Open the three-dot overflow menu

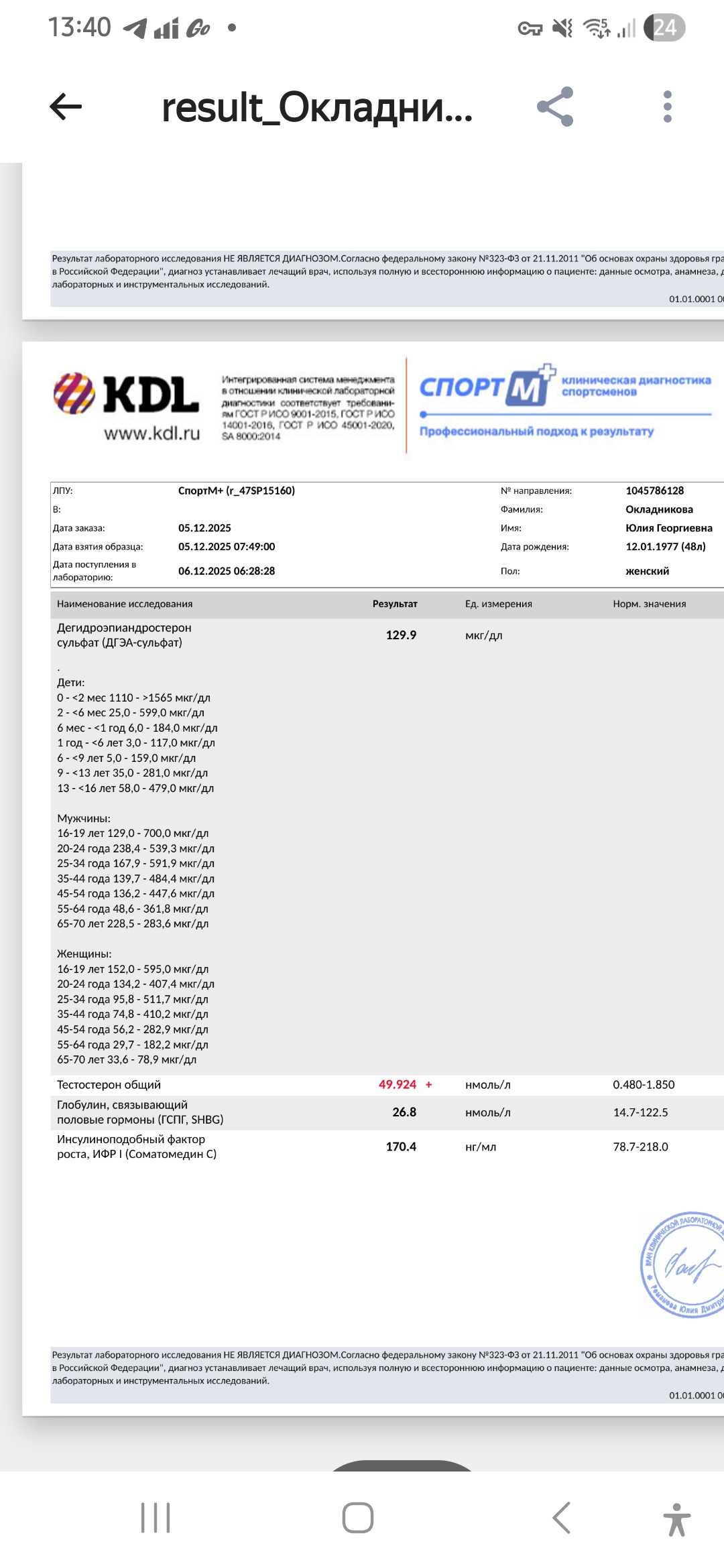click(x=667, y=107)
